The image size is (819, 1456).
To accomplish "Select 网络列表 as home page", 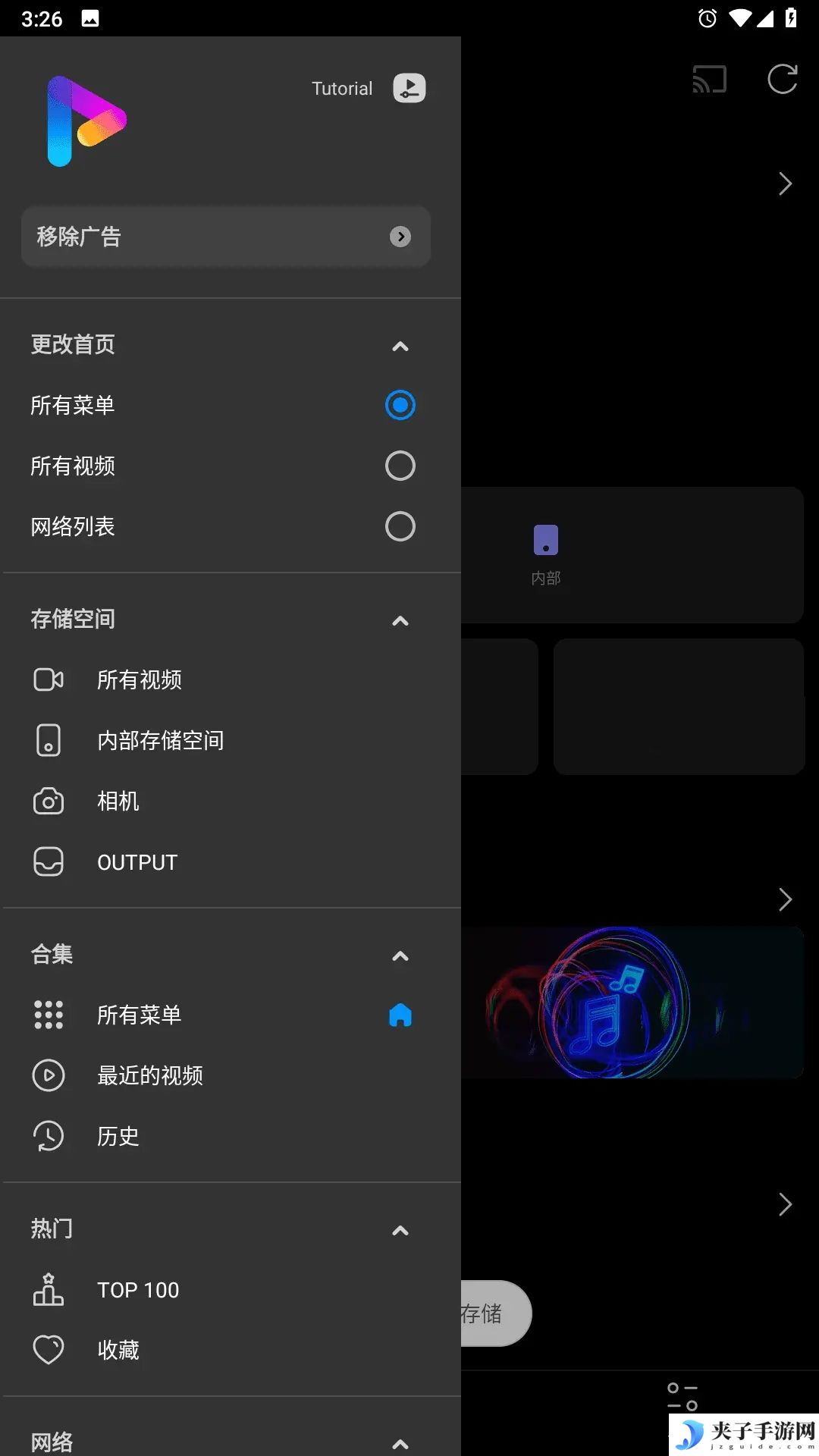I will coord(400,526).
